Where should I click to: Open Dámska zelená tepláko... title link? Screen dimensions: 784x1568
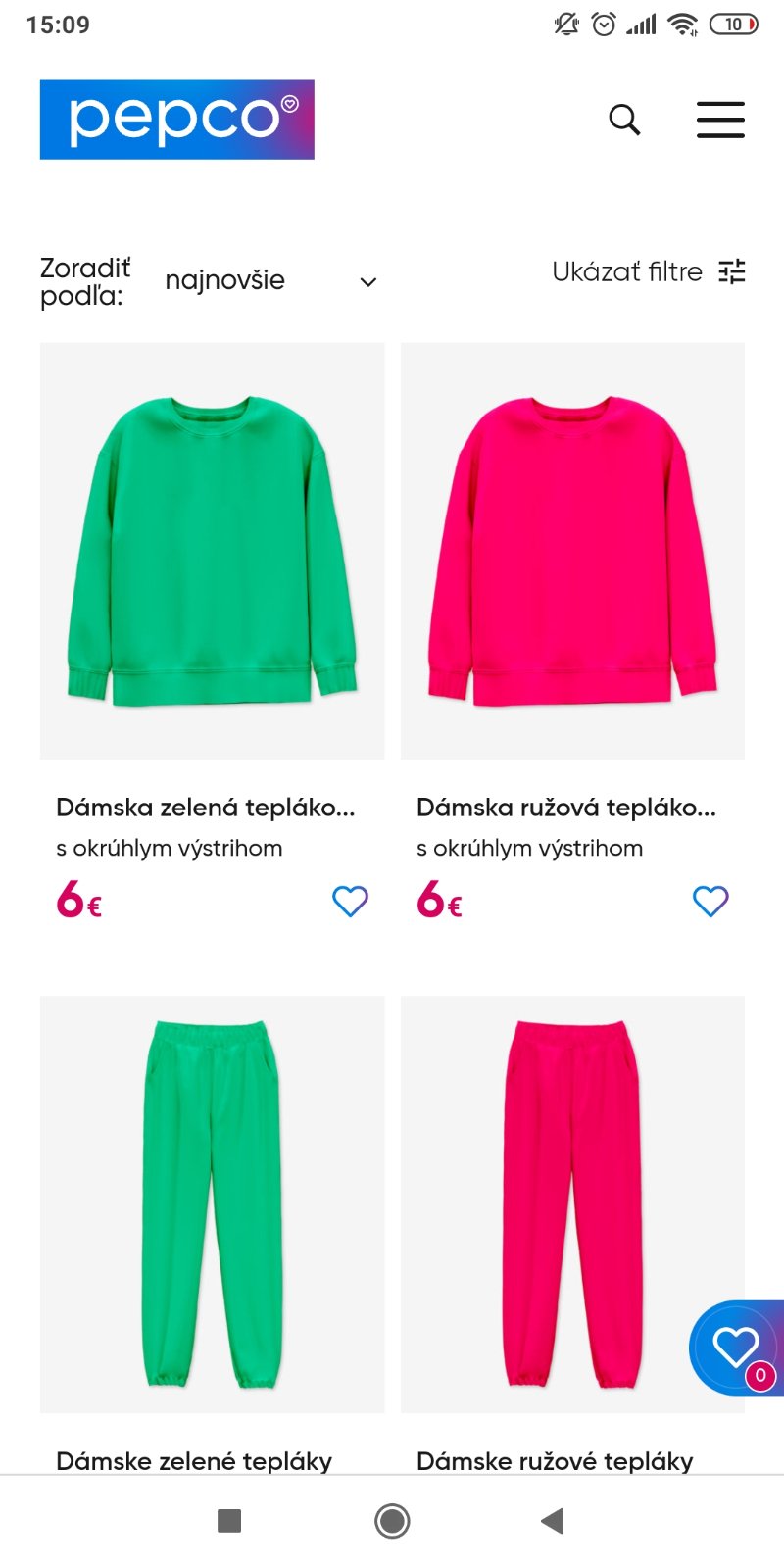coord(206,808)
